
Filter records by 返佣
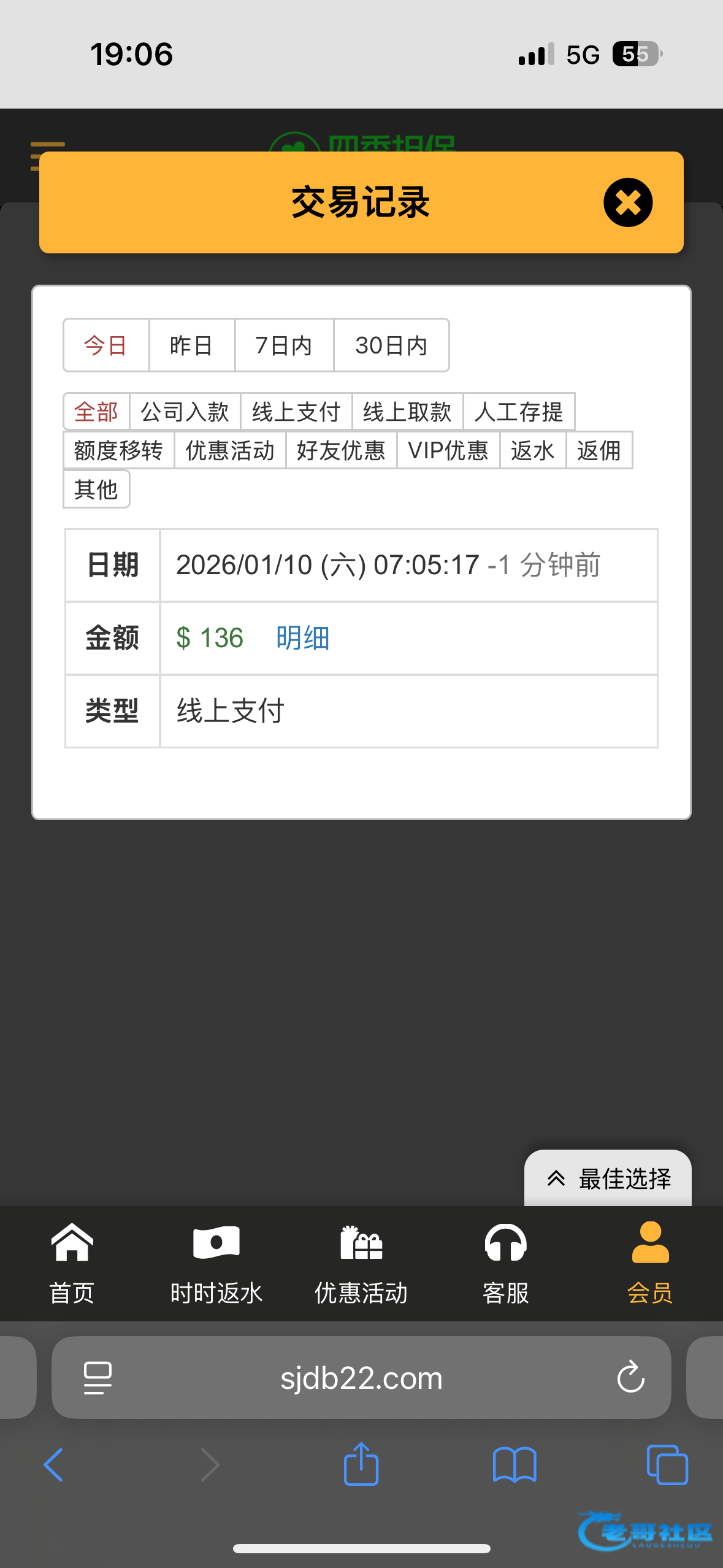point(599,450)
